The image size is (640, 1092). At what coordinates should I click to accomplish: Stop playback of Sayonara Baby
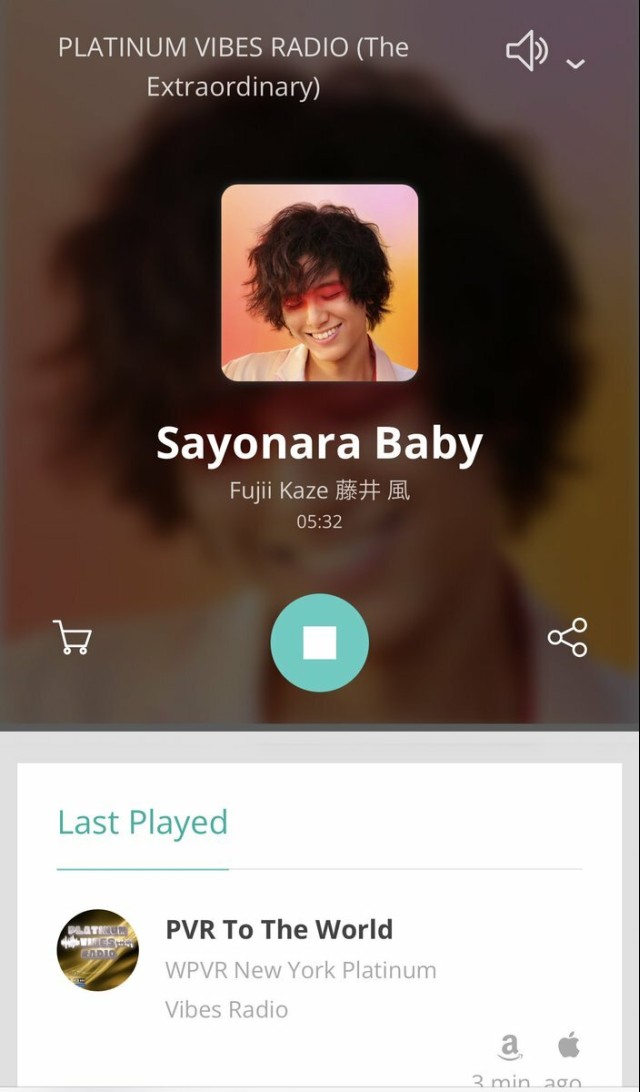pos(319,643)
